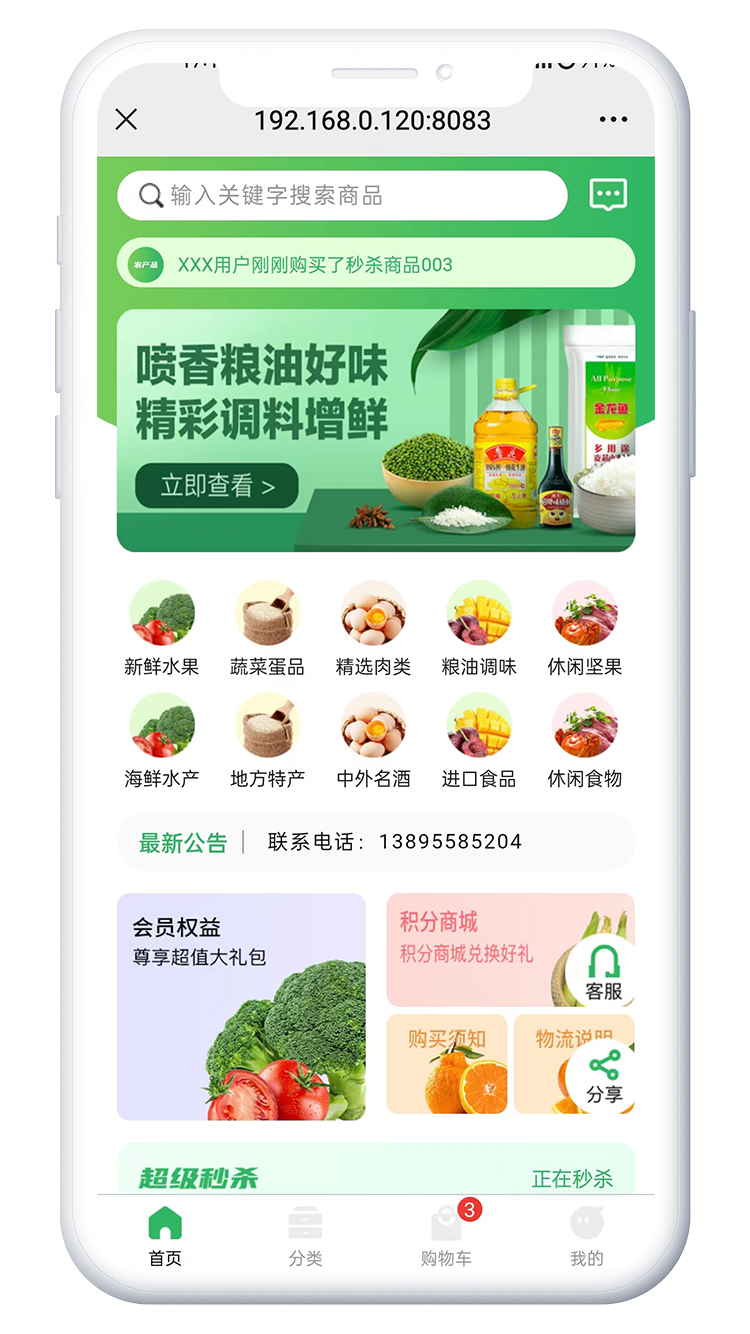Tap the 立即查看 banner button
The image size is (750, 1334).
point(217,486)
